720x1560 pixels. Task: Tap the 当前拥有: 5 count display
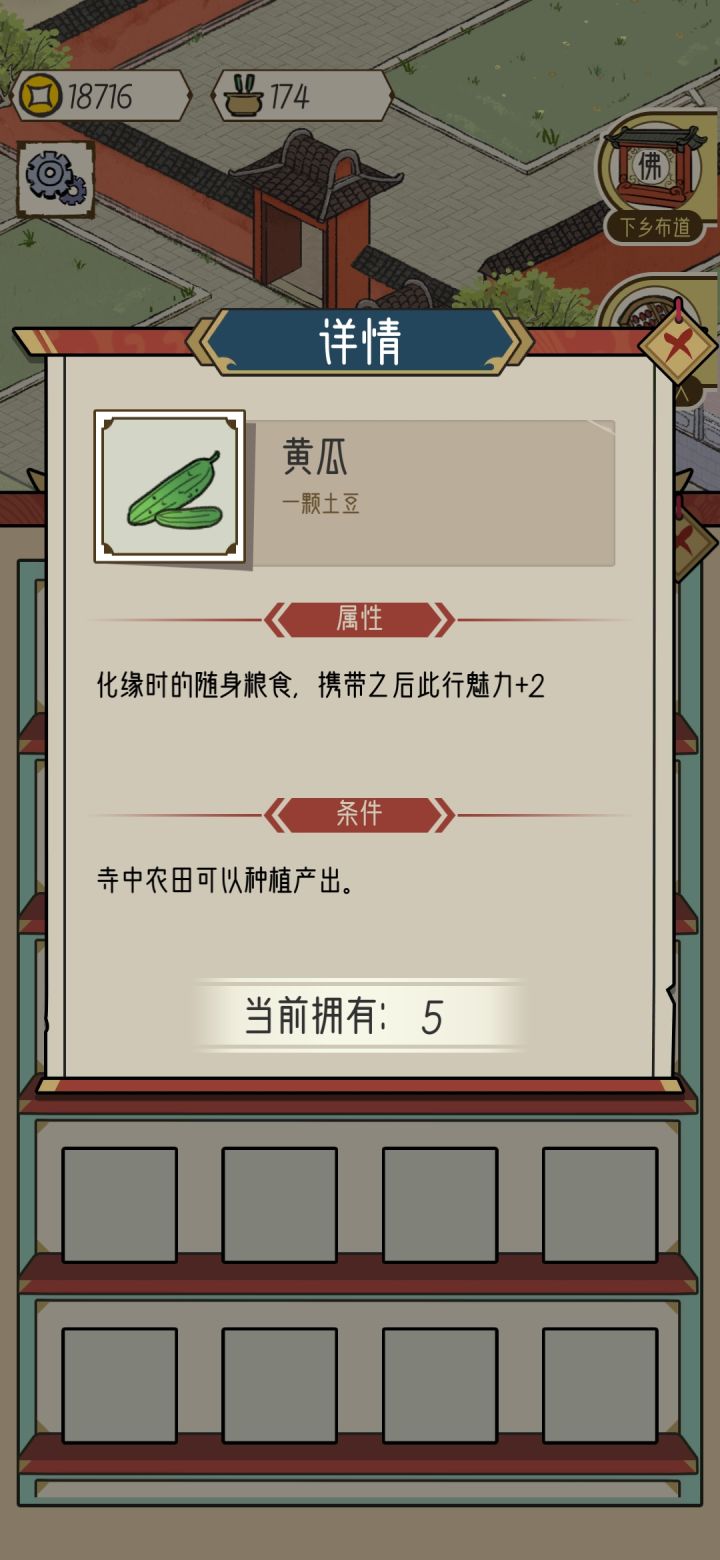[x=360, y=1014]
